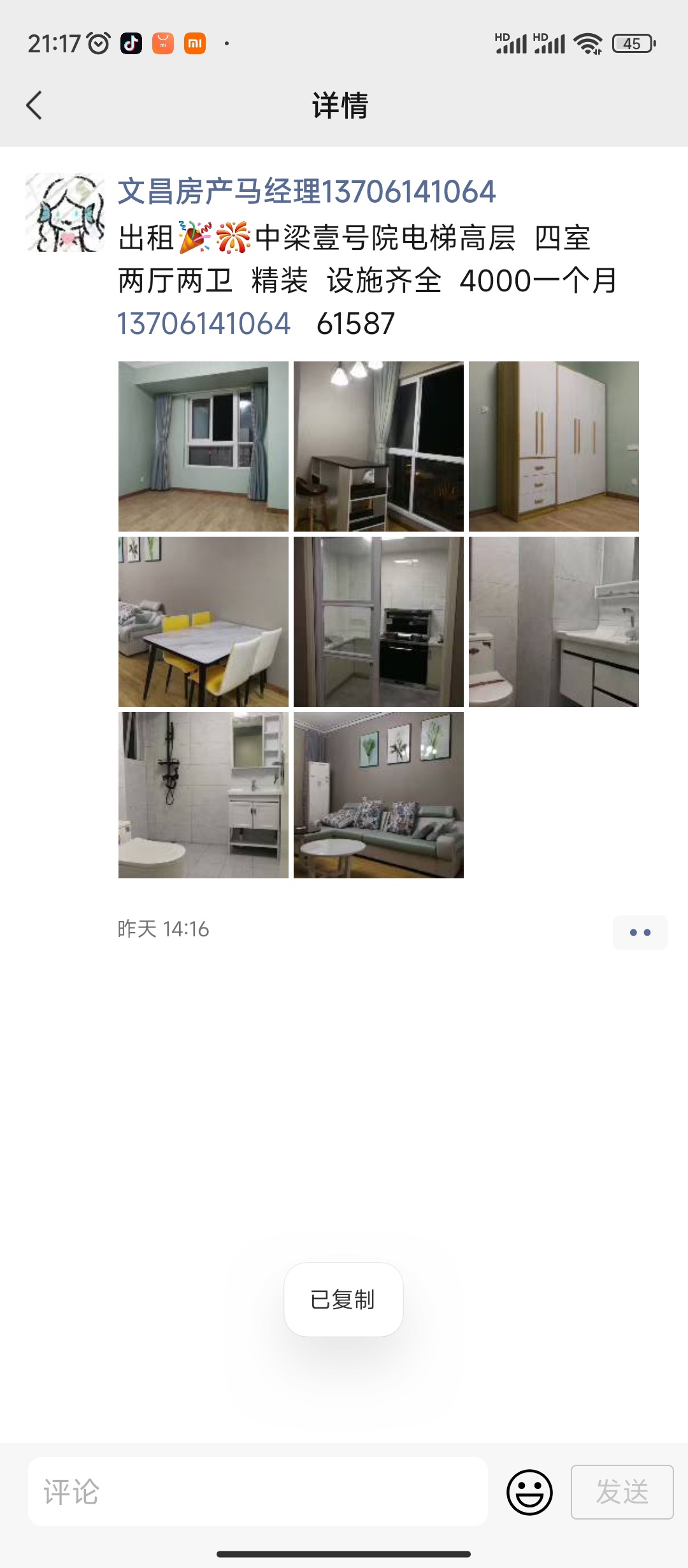Viewport: 688px width, 1568px height.
Task: View the white wardrobe photo
Action: [x=554, y=446]
